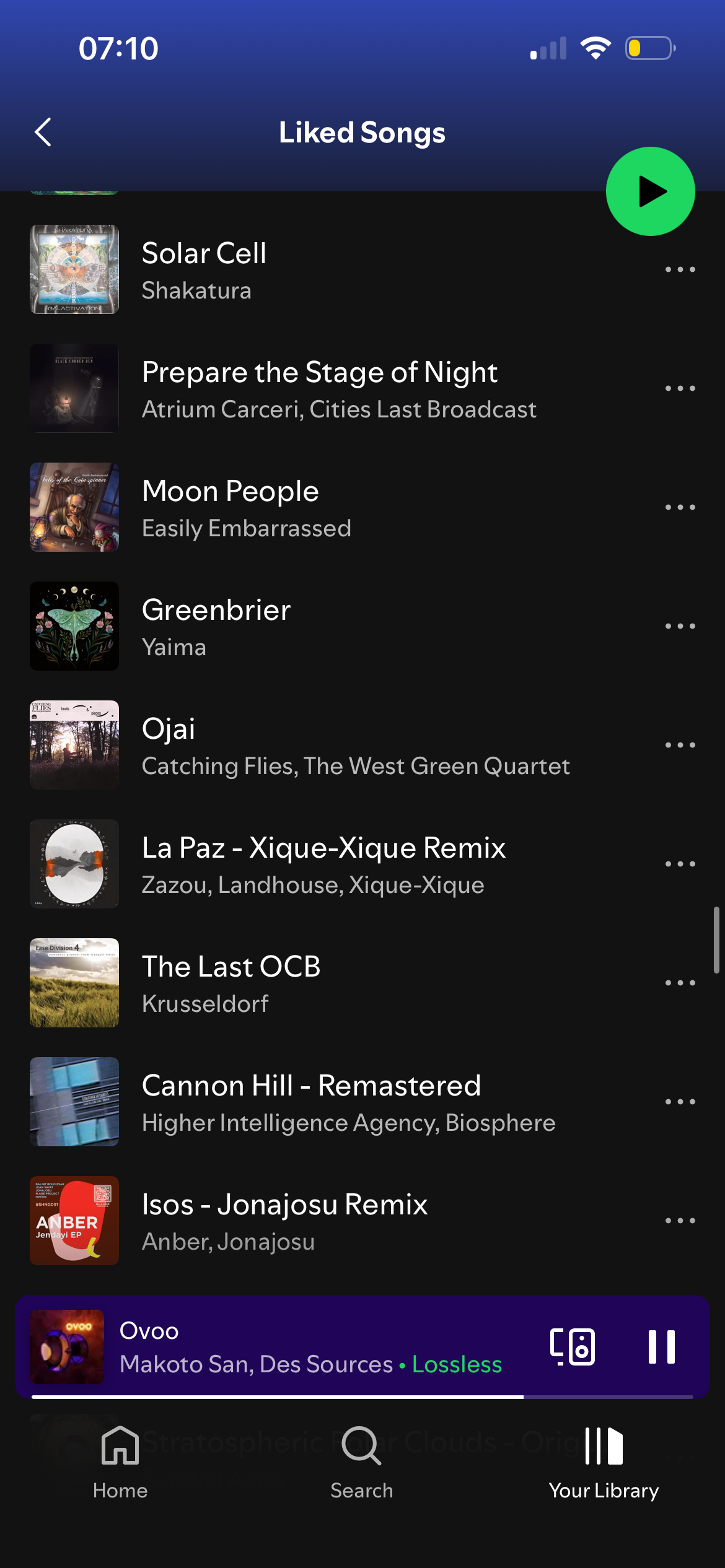This screenshot has height=1568, width=725.
Task: Start playing Liked Songs with green play button
Action: (650, 191)
